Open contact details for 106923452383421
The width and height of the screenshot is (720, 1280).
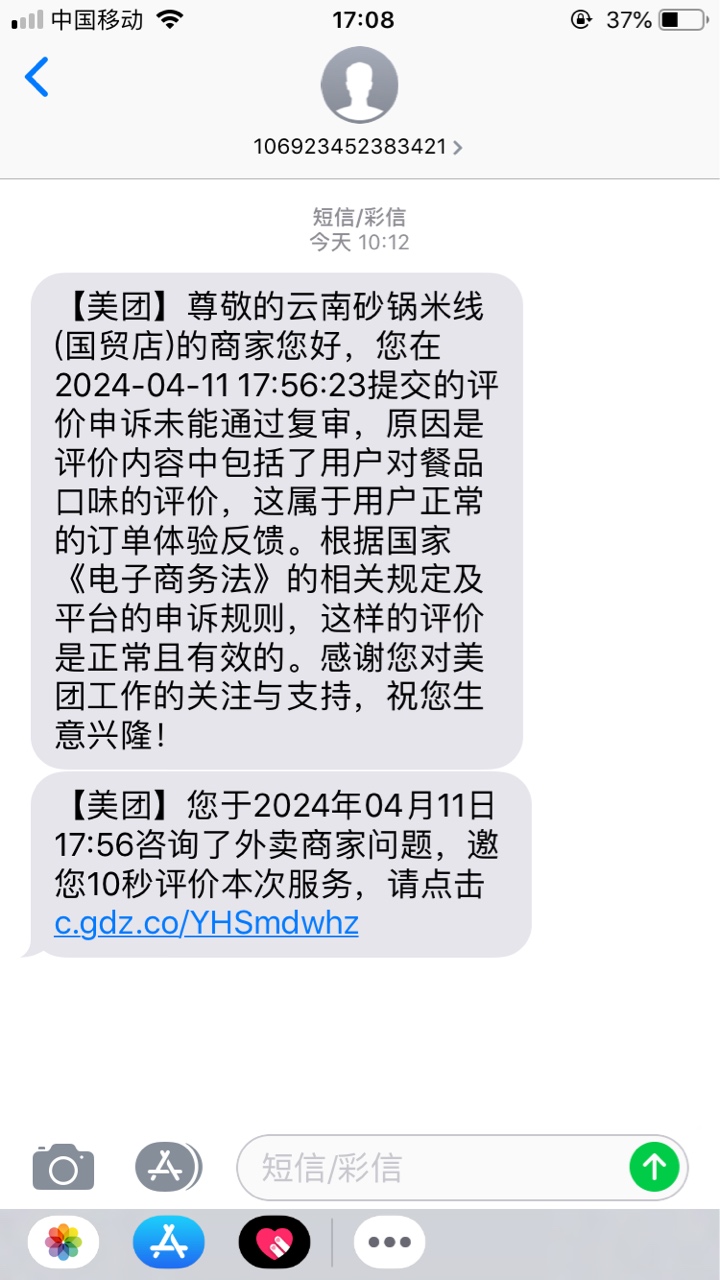(x=358, y=146)
